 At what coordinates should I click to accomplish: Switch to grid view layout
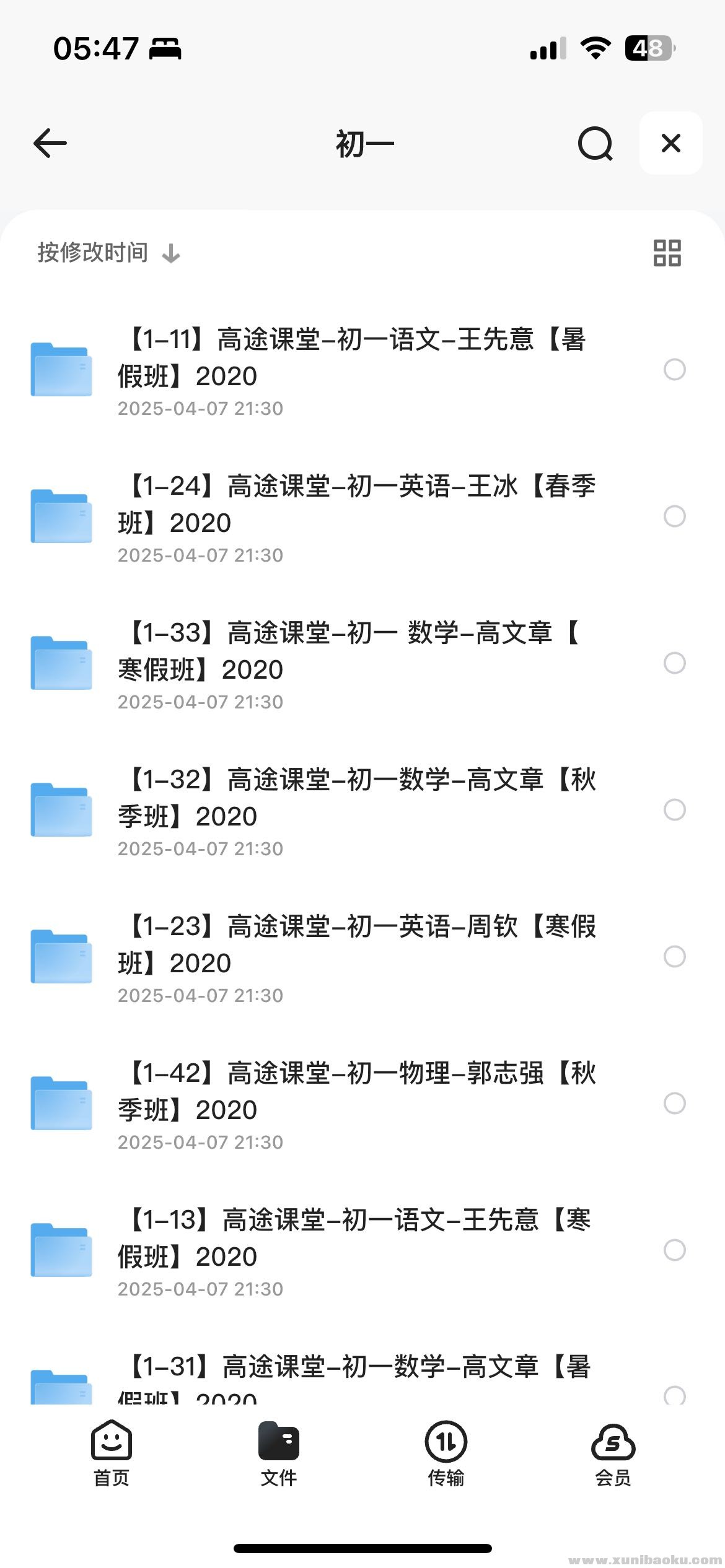(x=667, y=253)
